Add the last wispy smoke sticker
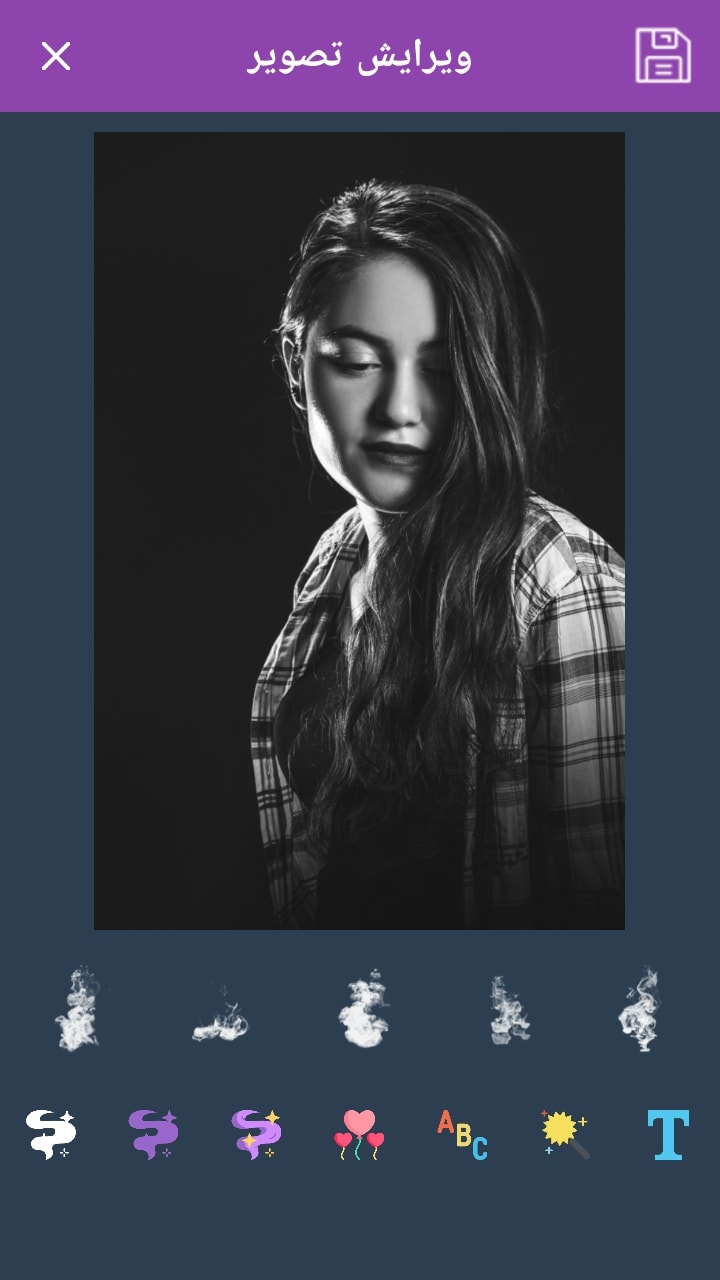Screen dimensions: 720x1280 coord(638,1008)
